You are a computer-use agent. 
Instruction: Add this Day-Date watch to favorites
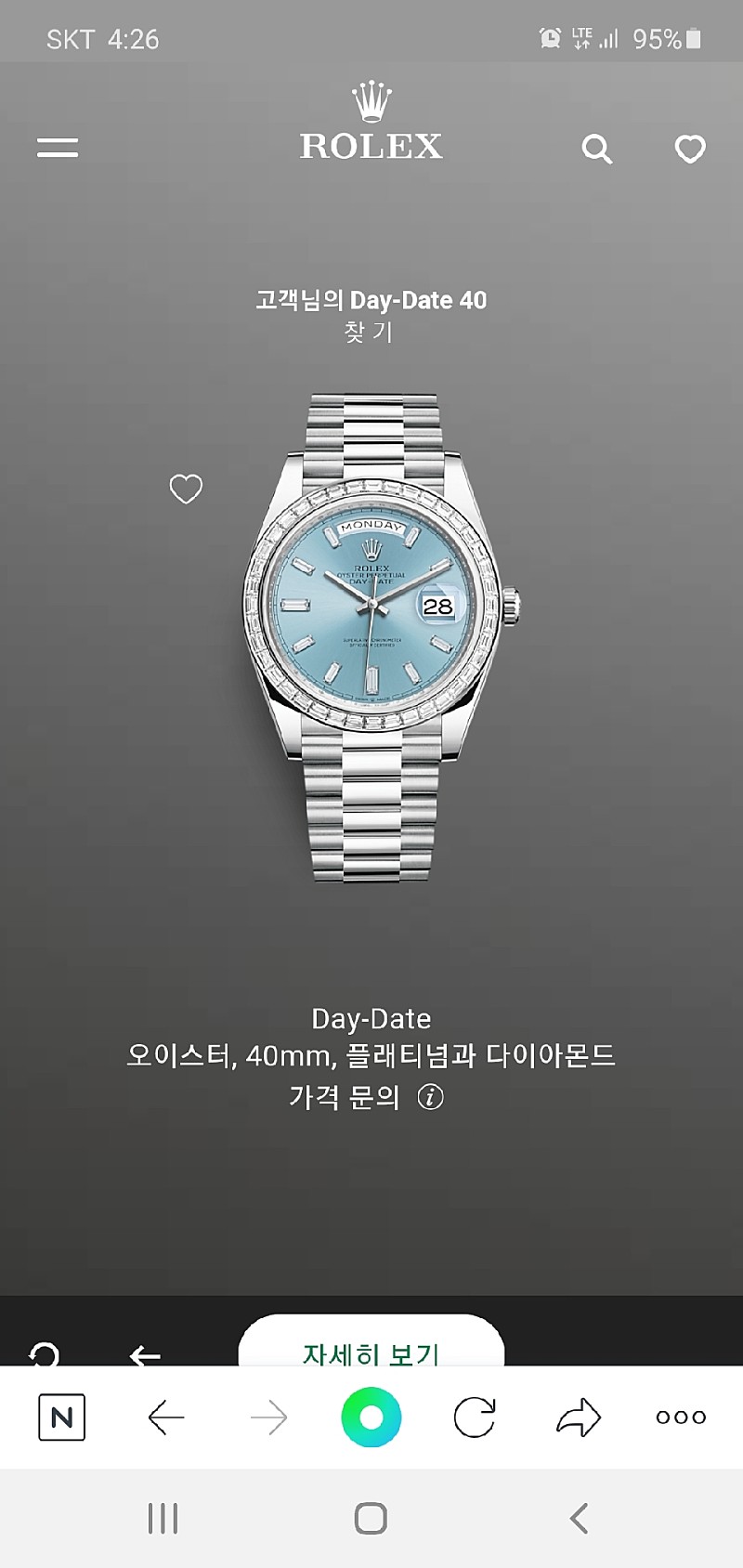pos(186,489)
